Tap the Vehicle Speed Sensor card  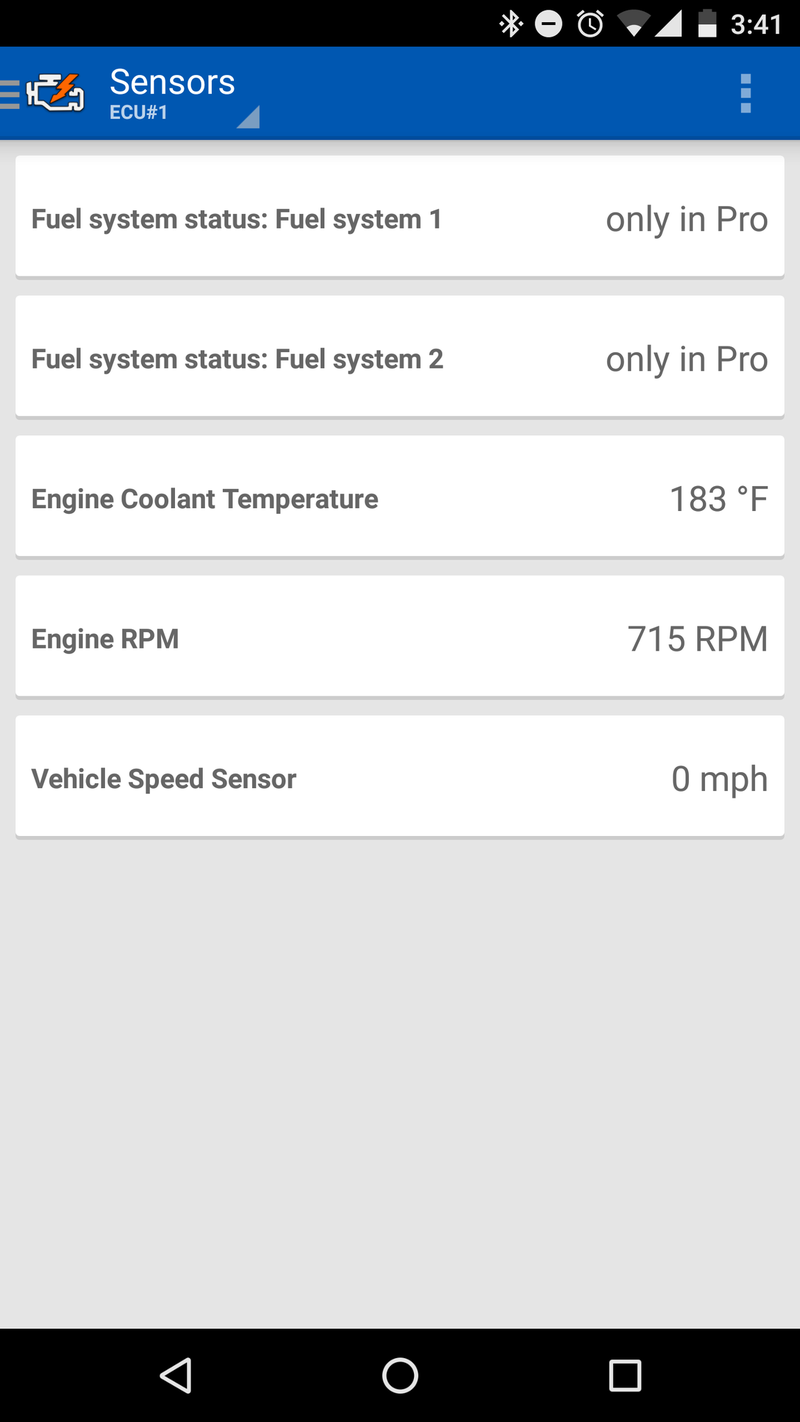pos(400,778)
